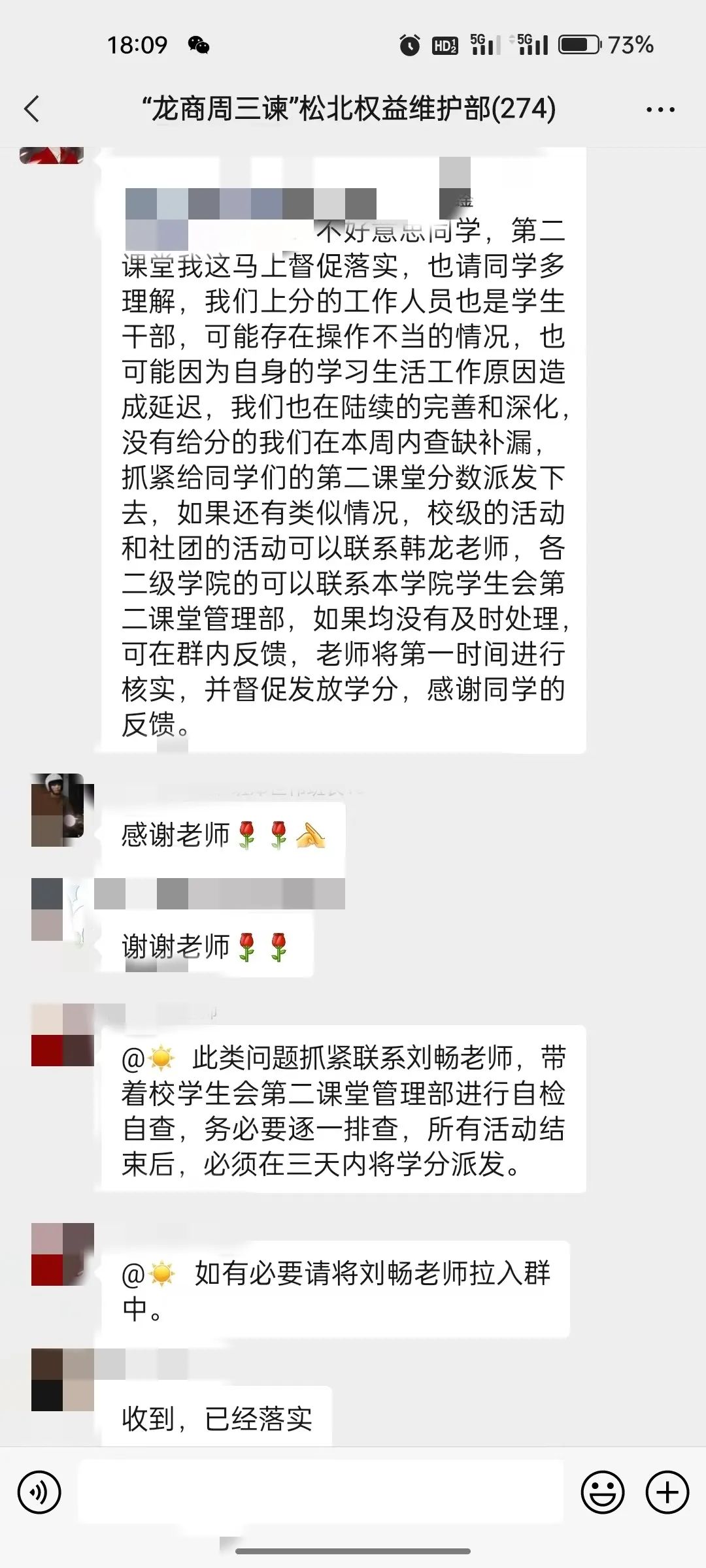Open the group chat's three-dot menu

point(660,110)
